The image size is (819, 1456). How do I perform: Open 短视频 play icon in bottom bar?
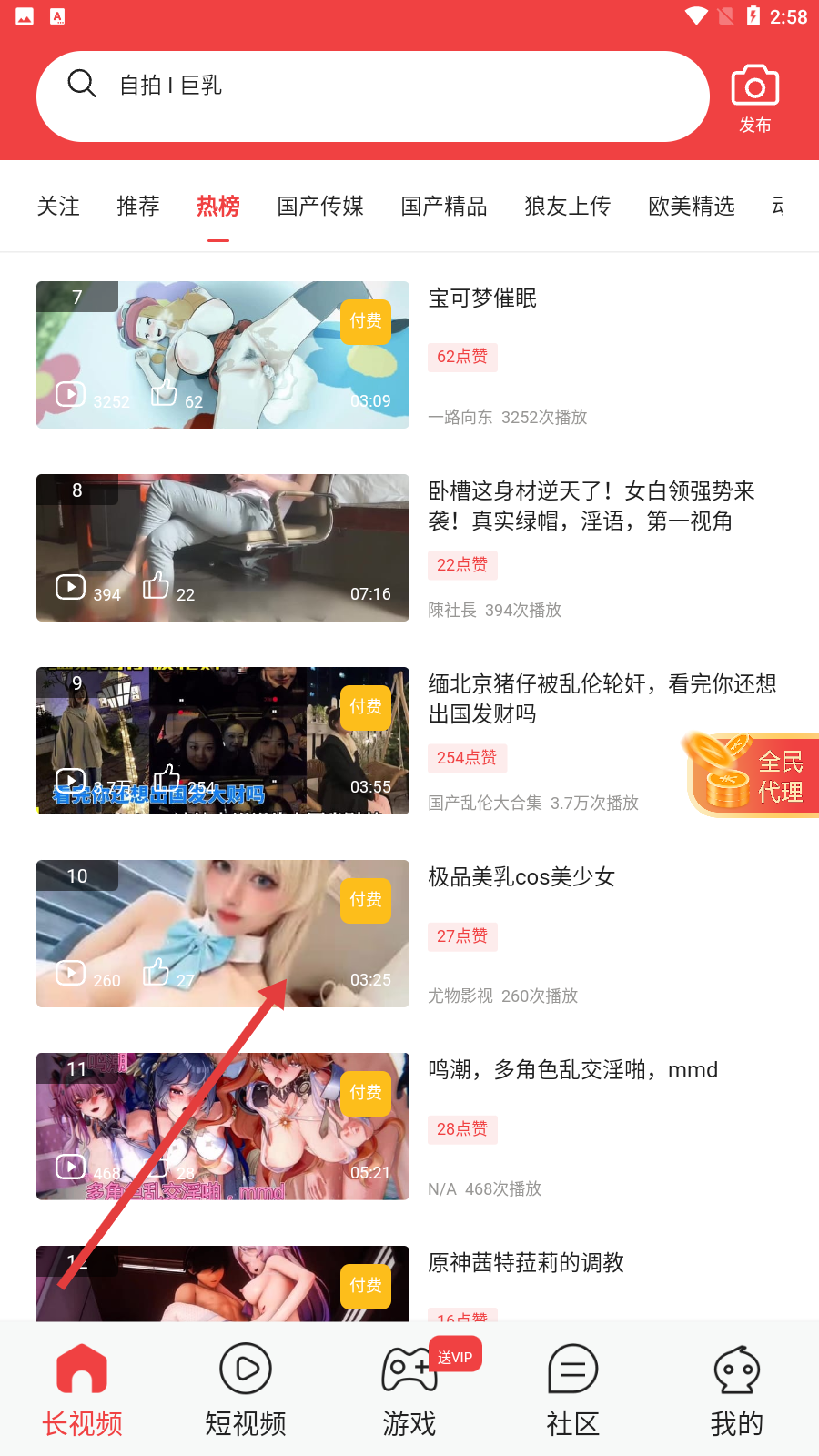(245, 1370)
